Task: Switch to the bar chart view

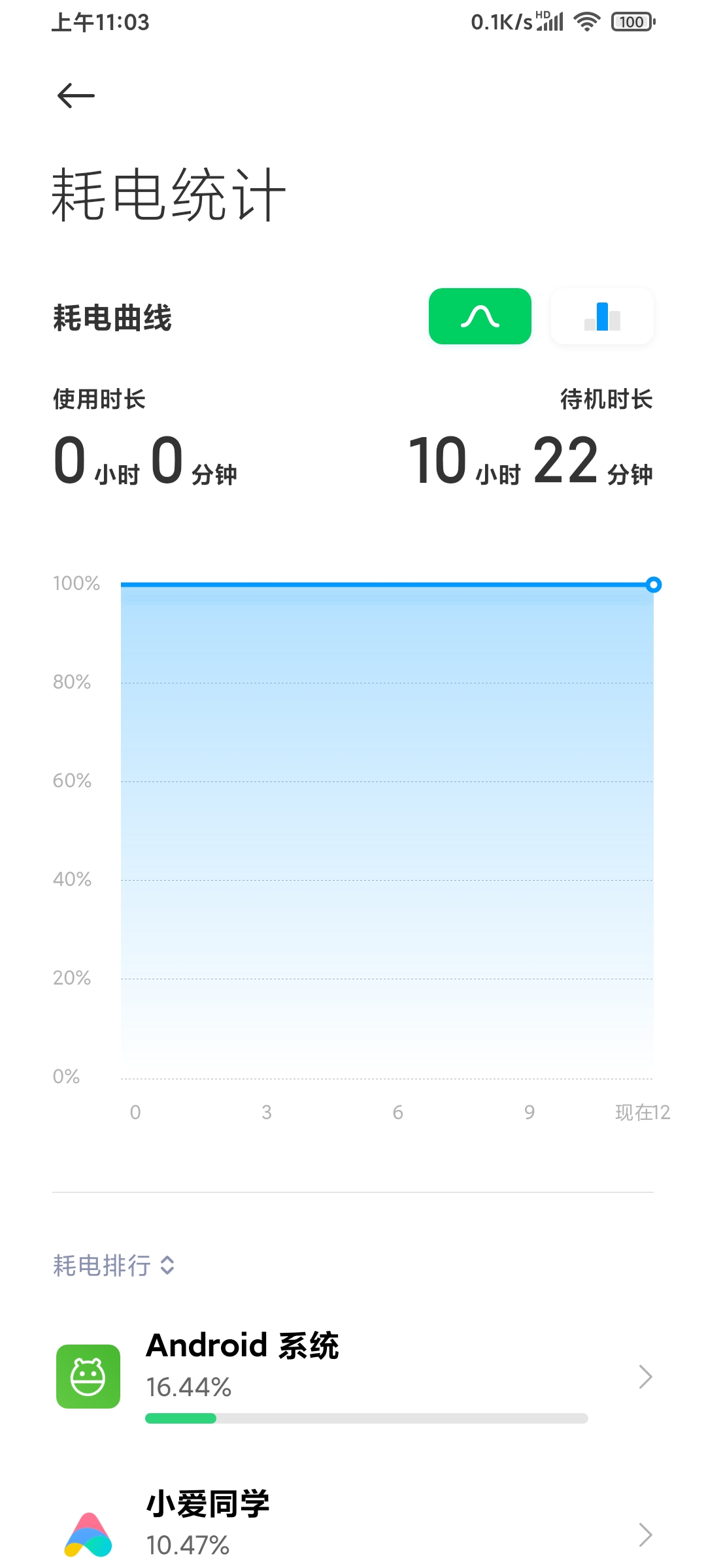Action: 602,316
